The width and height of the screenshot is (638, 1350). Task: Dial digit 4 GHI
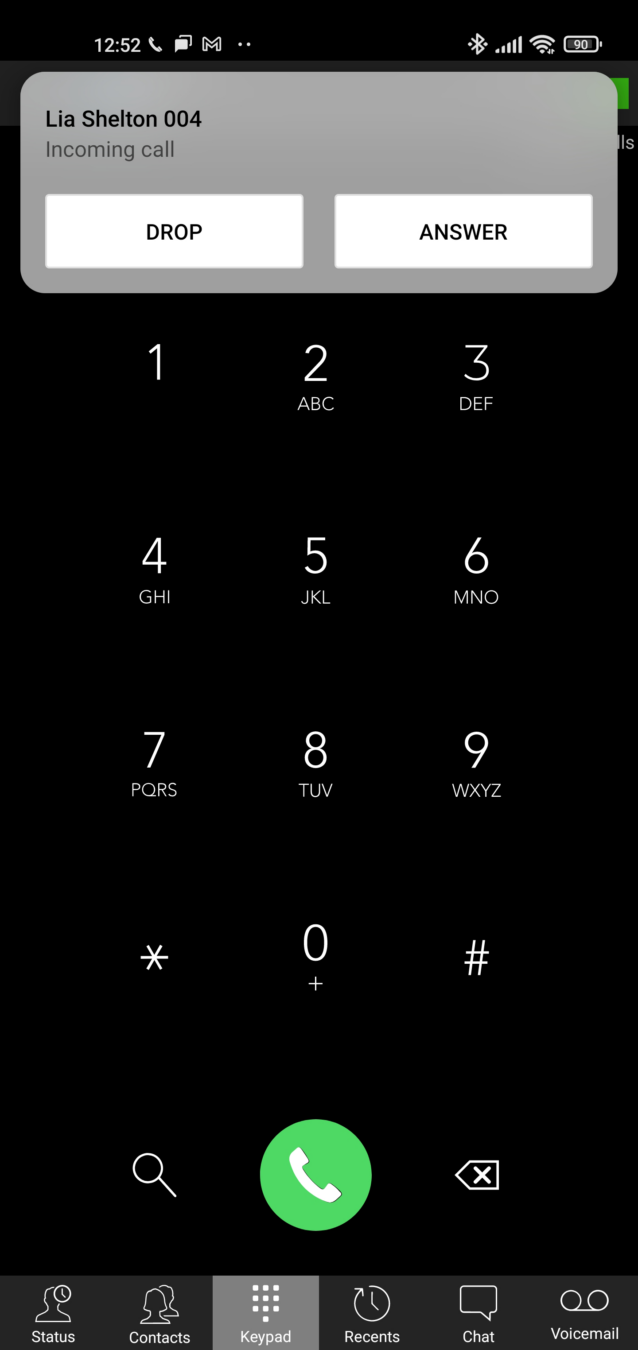(x=155, y=570)
